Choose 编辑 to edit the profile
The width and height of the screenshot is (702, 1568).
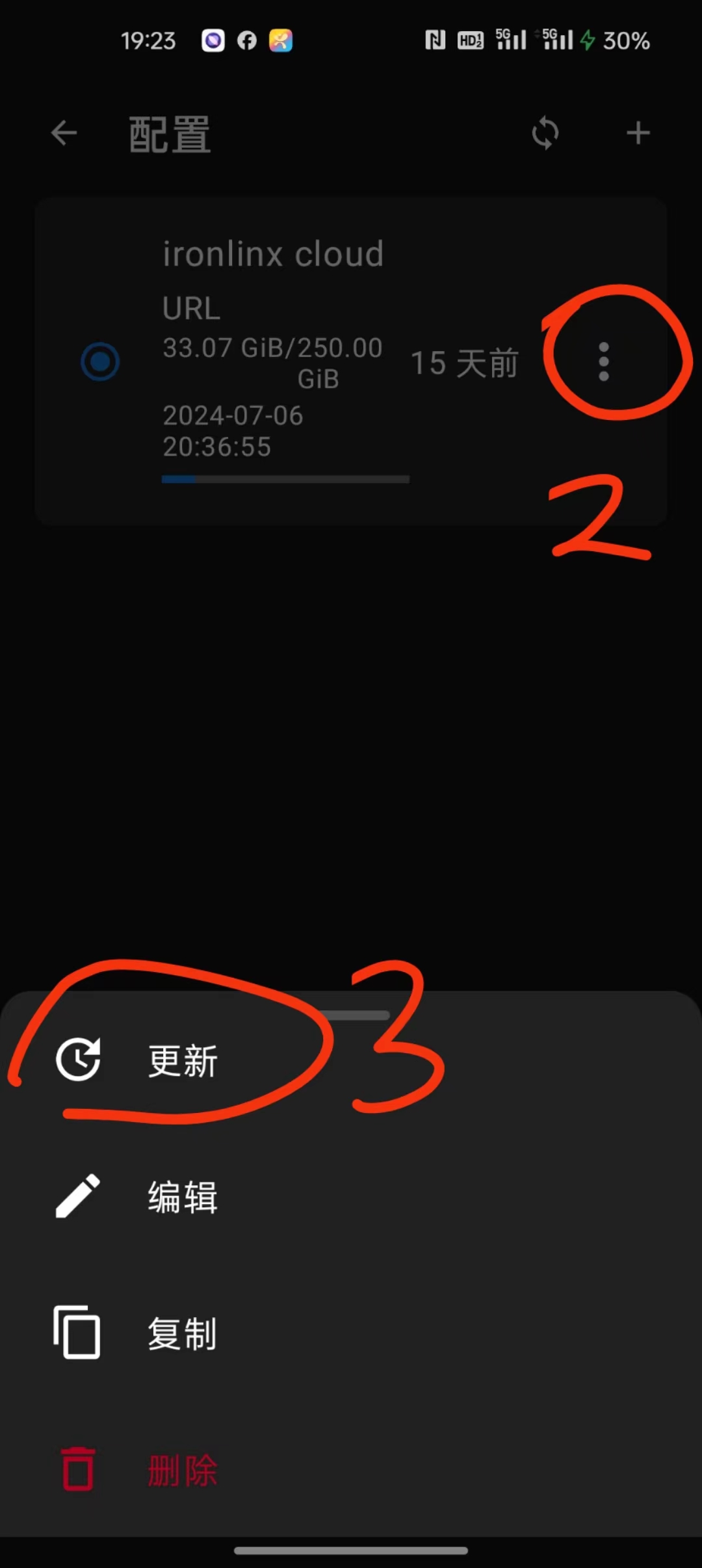click(182, 1197)
